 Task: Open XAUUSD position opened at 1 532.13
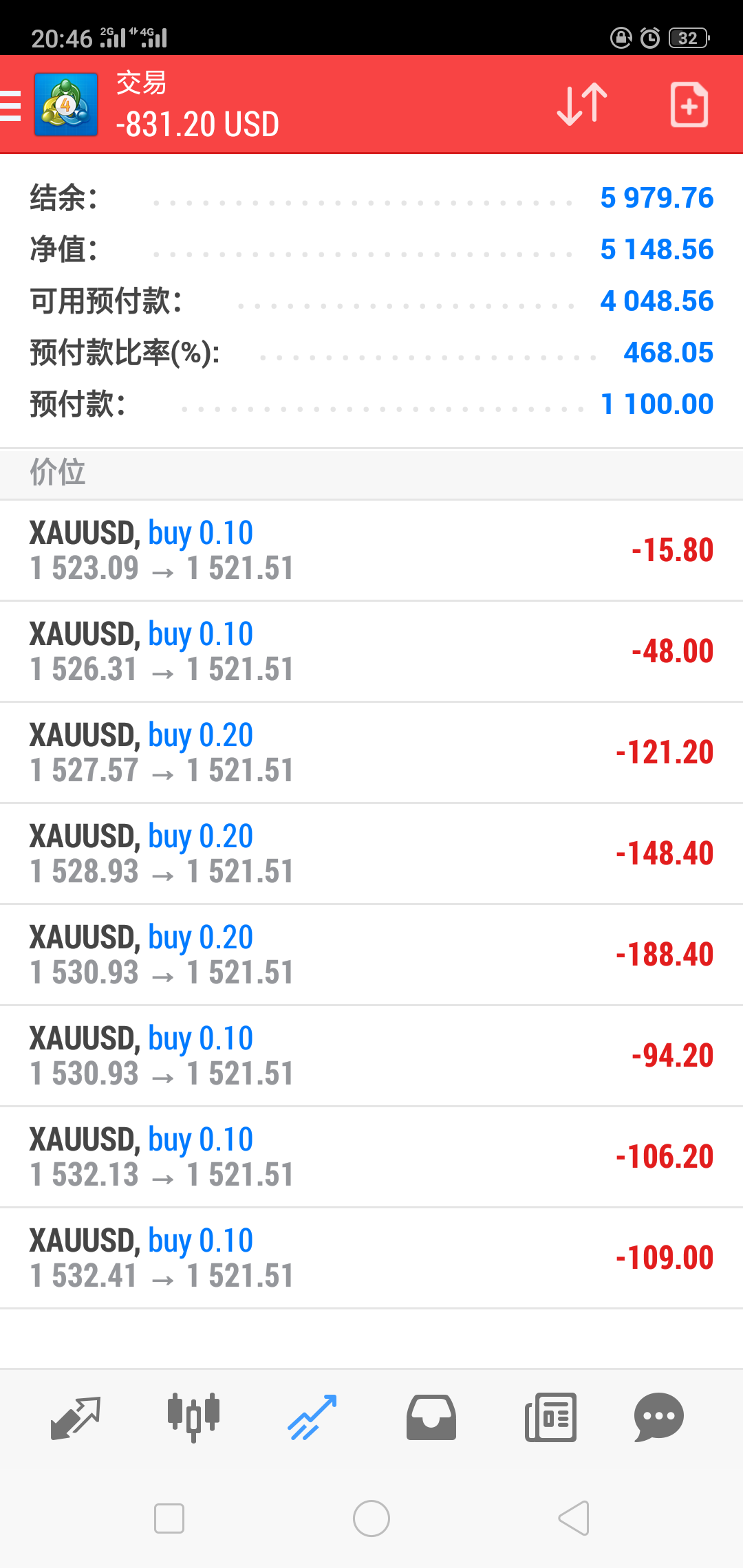click(371, 1157)
